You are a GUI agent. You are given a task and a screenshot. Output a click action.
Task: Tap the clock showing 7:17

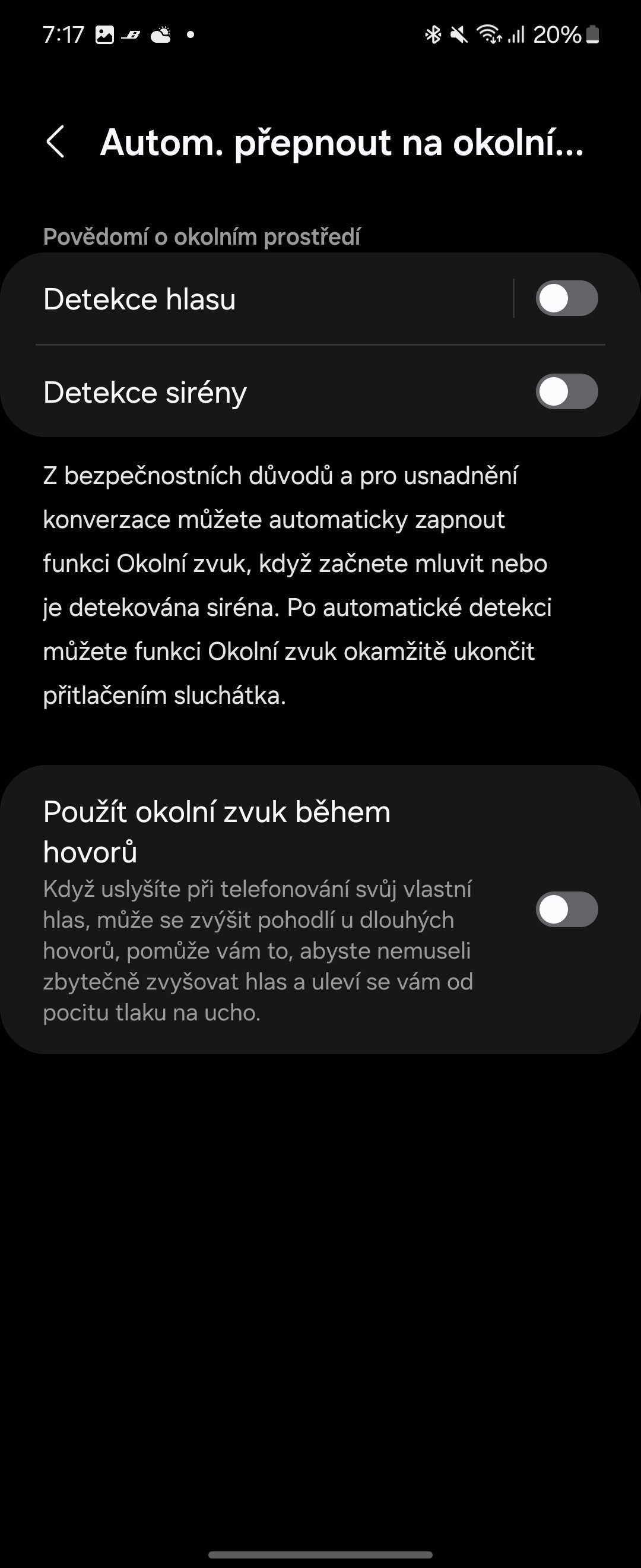(63, 34)
